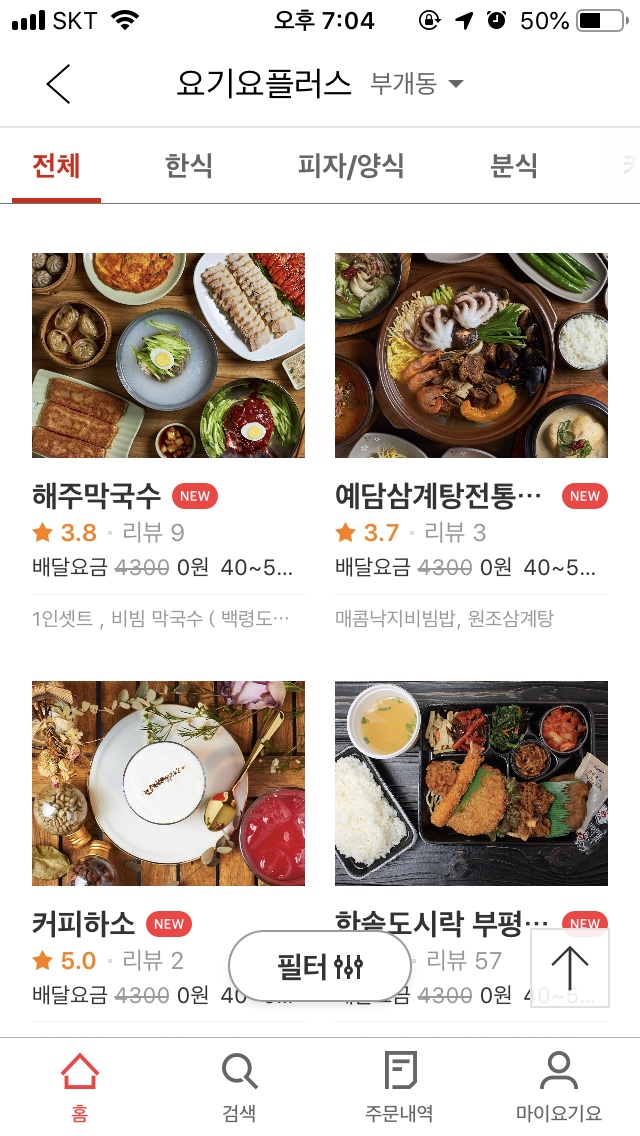This screenshot has height=1136, width=640.
Task: Jump to top with the up arrow
Action: click(x=569, y=968)
